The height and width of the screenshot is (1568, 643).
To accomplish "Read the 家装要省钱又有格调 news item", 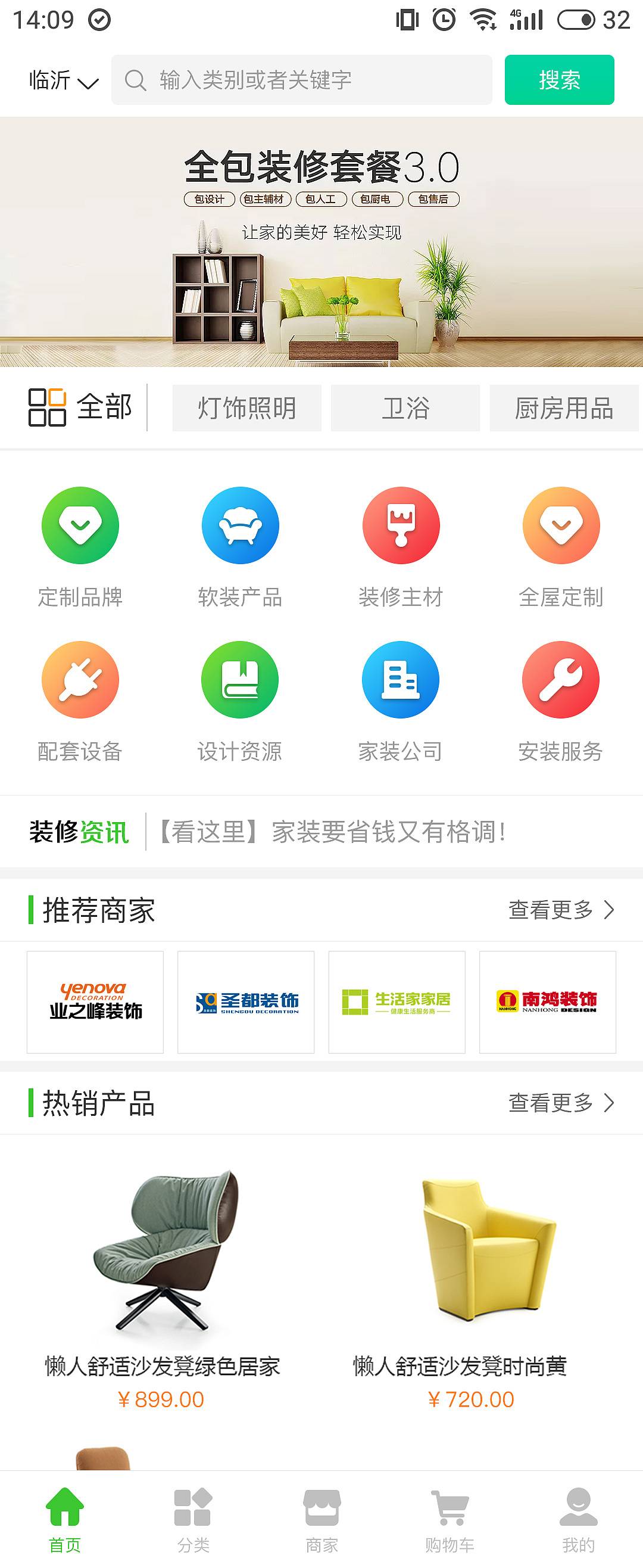I will (x=332, y=832).
